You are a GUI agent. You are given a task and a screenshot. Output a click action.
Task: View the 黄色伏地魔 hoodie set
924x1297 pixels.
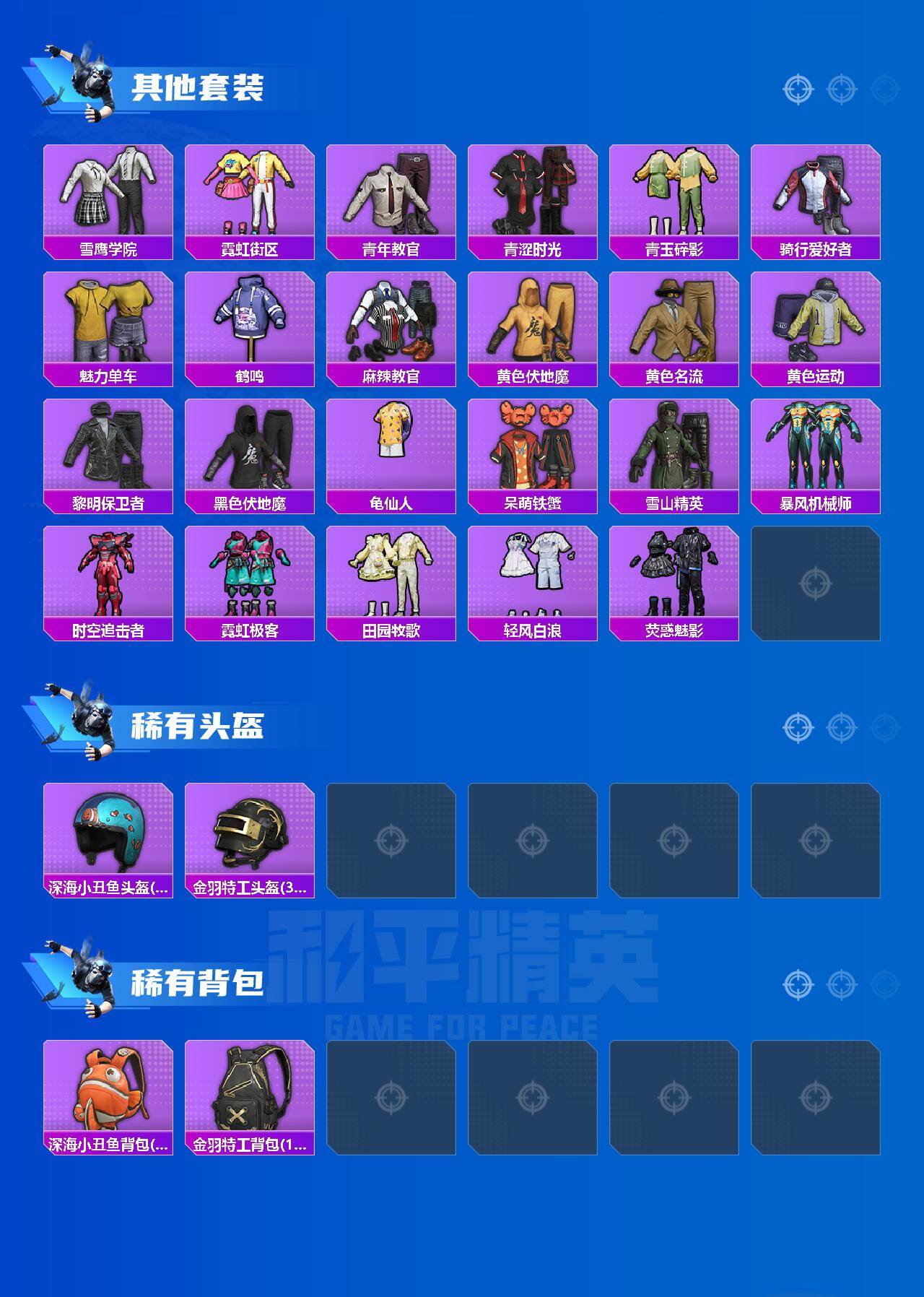(x=533, y=321)
